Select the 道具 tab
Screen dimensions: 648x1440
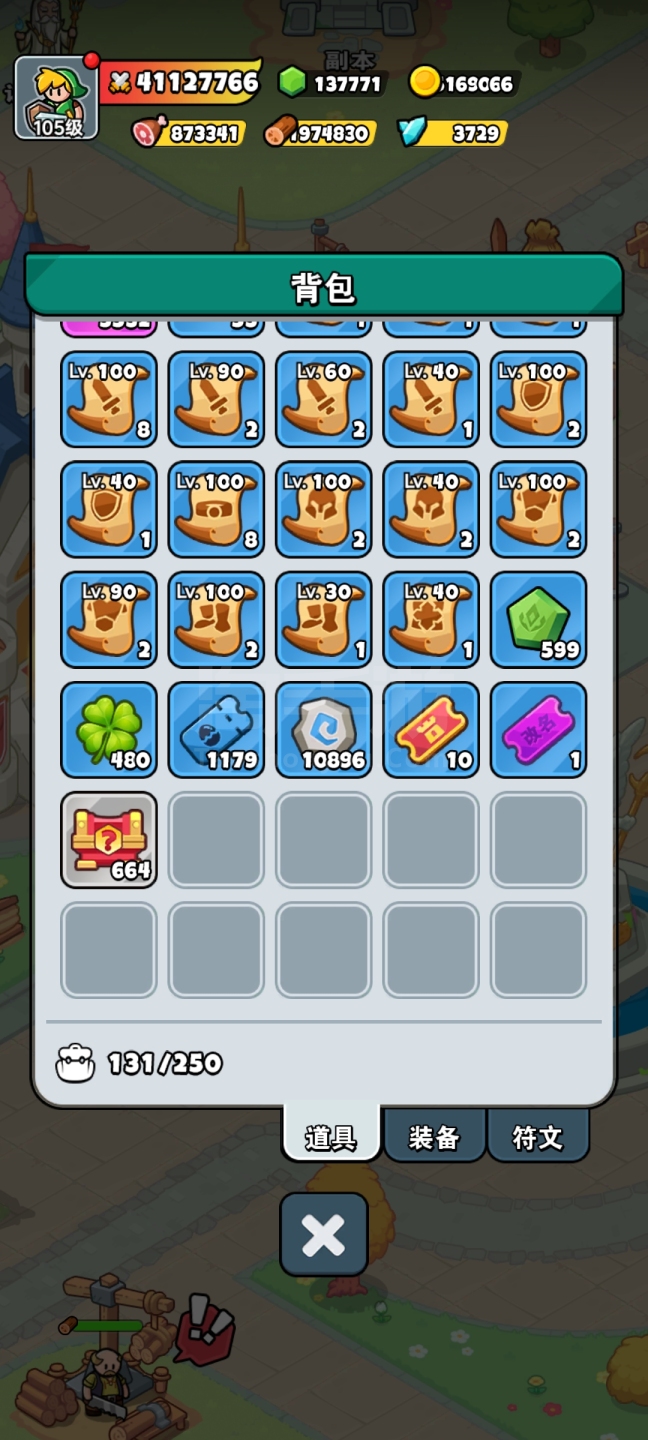click(330, 1137)
